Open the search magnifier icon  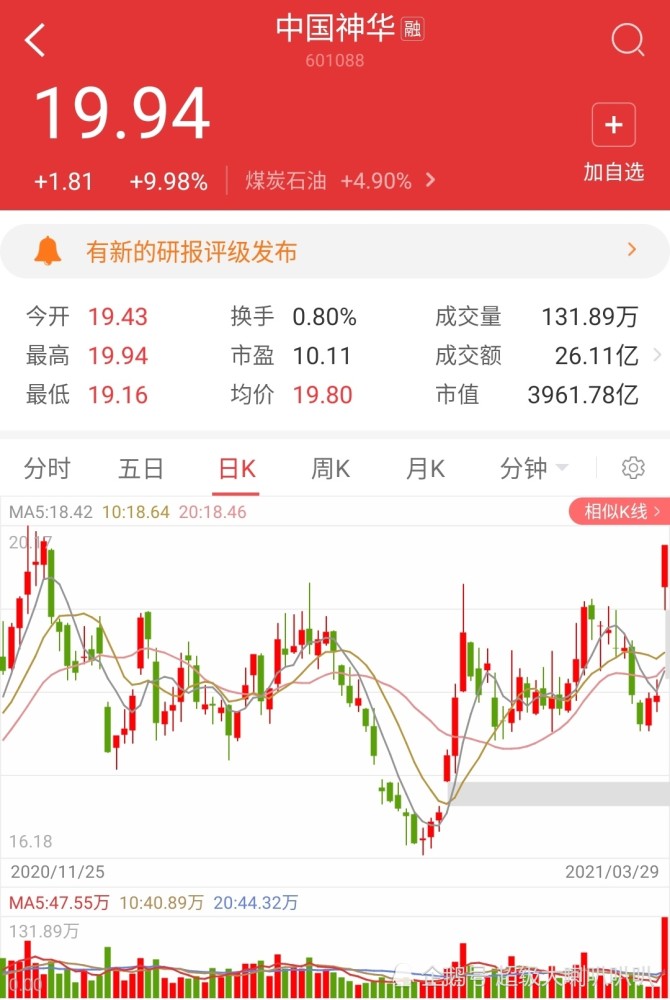pyautogui.click(x=627, y=41)
